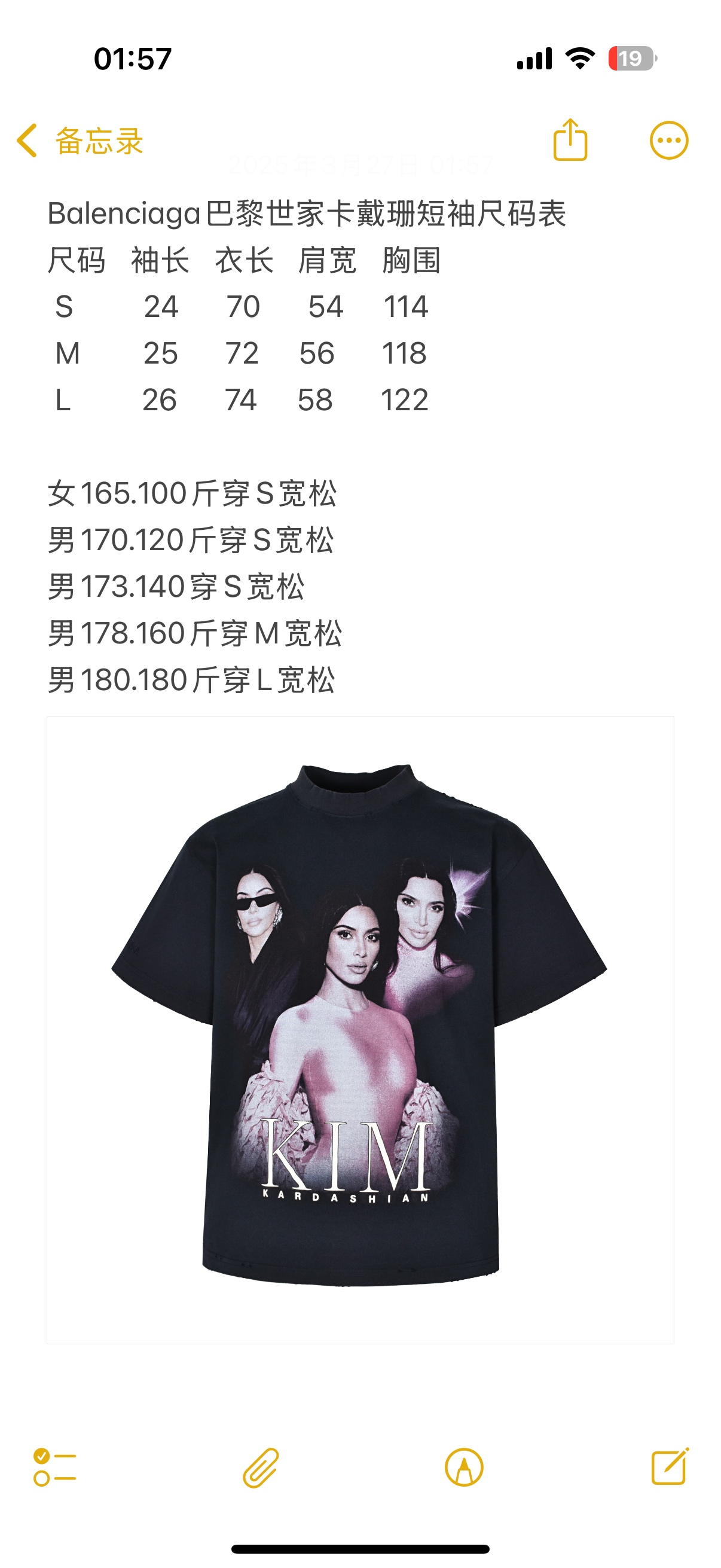Add a checklist to the note

pyautogui.click(x=55, y=1467)
